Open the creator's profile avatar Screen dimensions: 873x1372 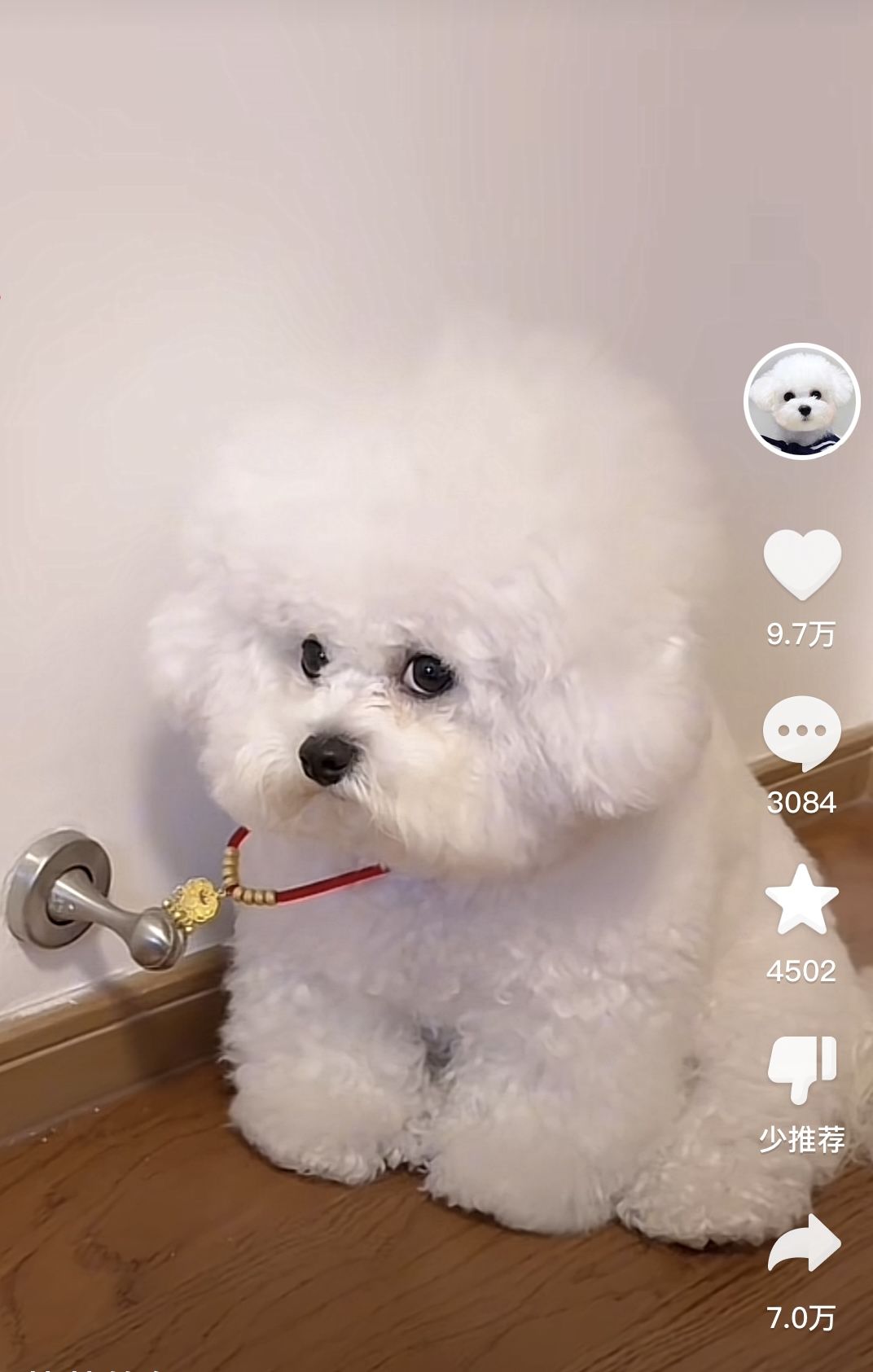802,401
